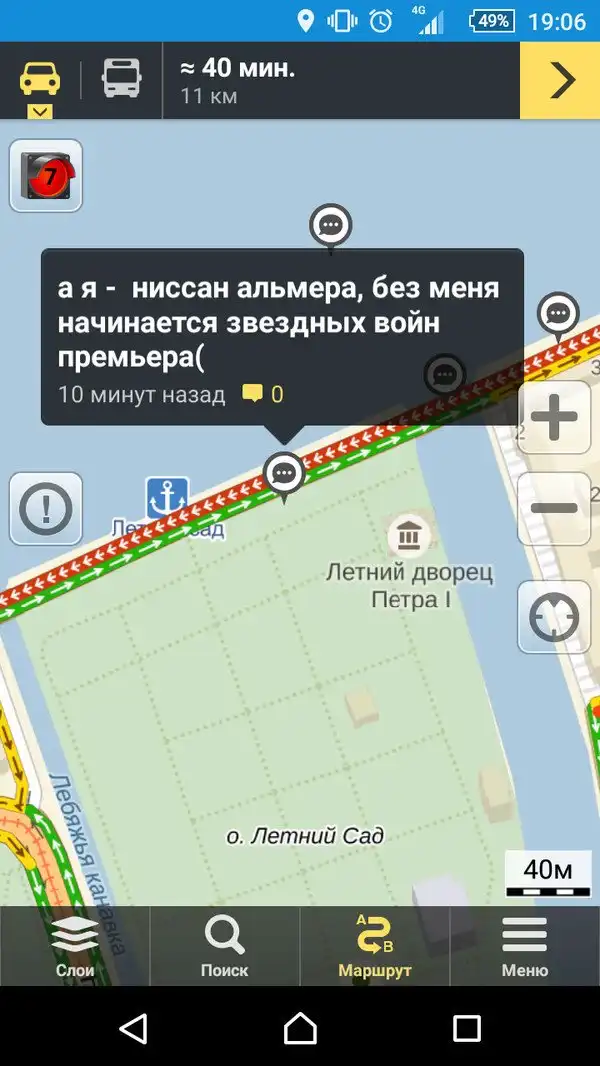The width and height of the screenshot is (600, 1066).
Task: Select car route mode
Action: coord(40,80)
